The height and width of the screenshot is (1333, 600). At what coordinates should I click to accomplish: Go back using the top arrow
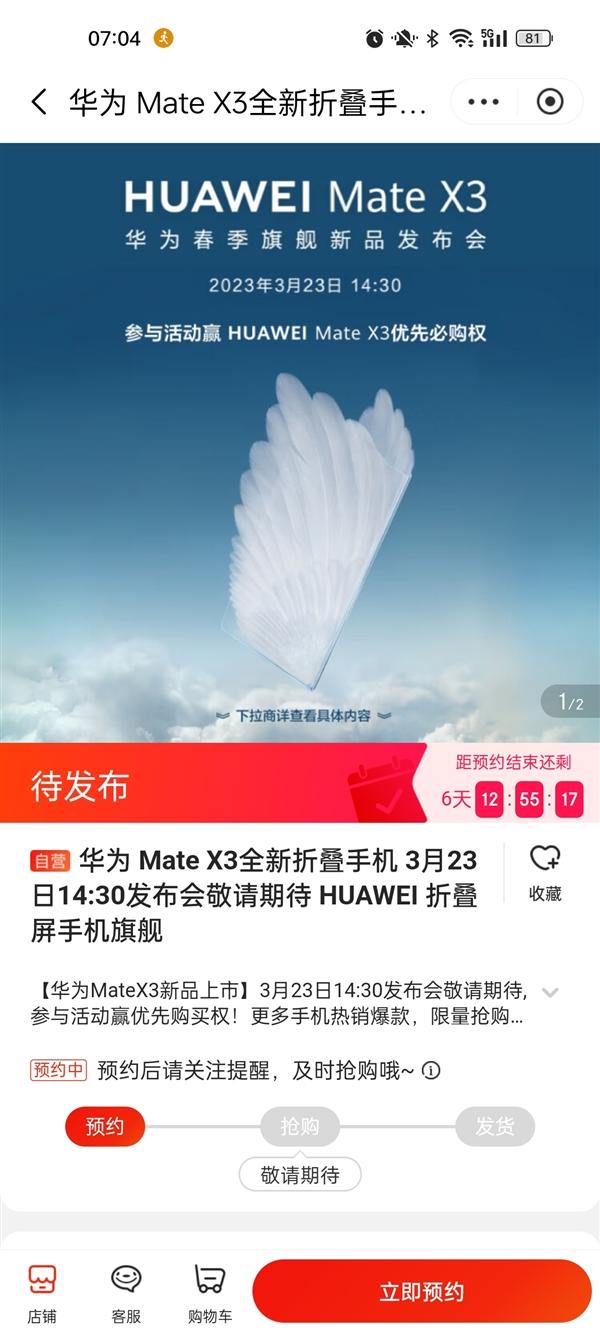pyautogui.click(x=39, y=102)
